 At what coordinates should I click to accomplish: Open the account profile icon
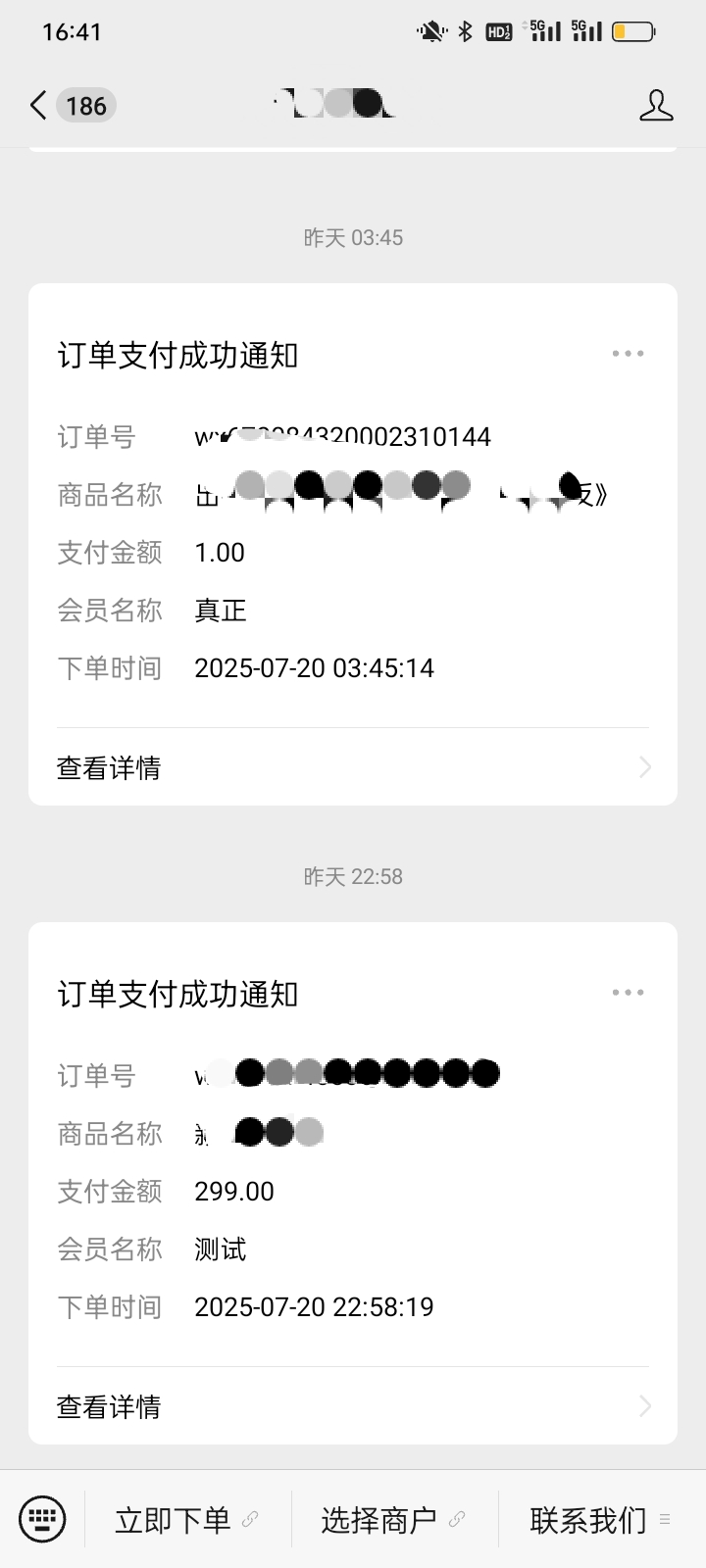656,105
